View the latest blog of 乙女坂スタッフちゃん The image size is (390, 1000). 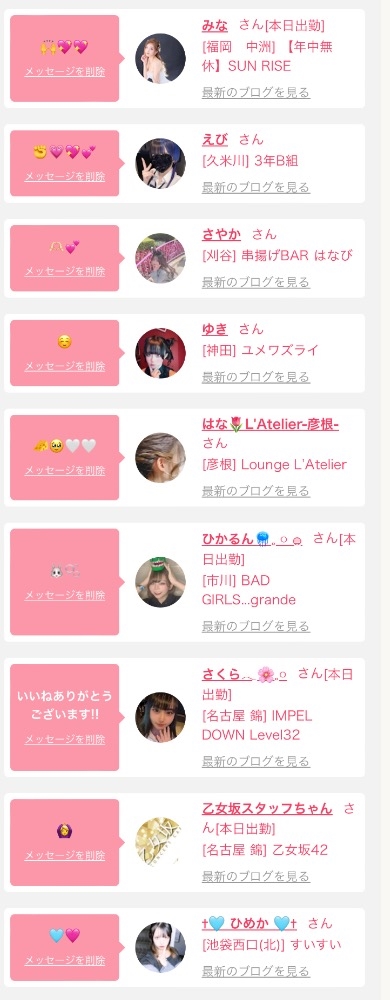[256, 876]
